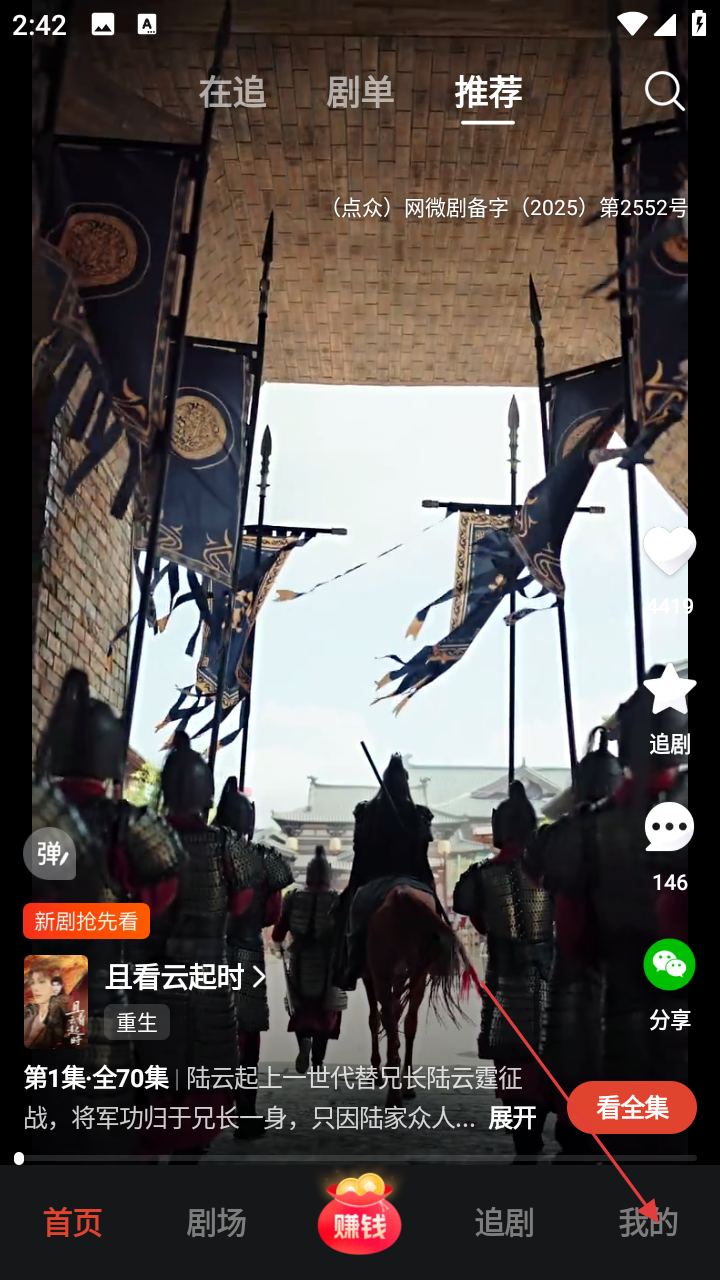
Task: Switch to the 在追 tab
Action: tap(232, 92)
